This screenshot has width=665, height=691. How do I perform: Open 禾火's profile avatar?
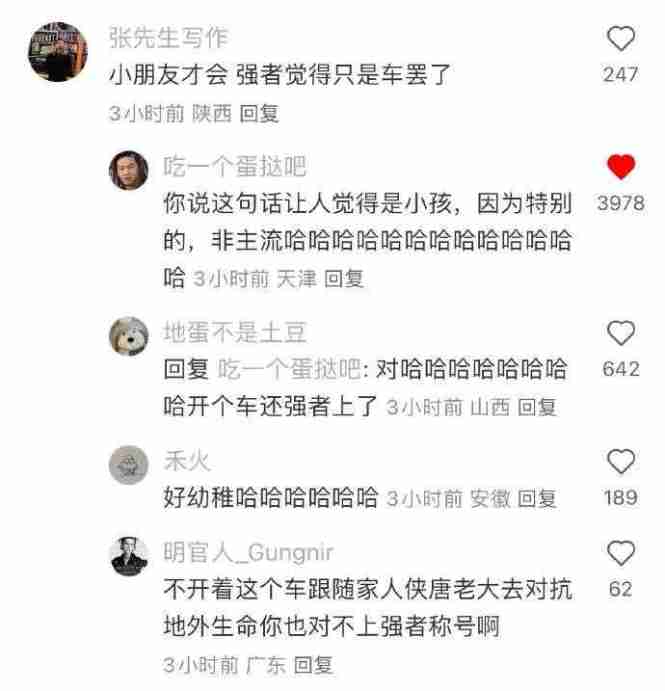point(129,466)
